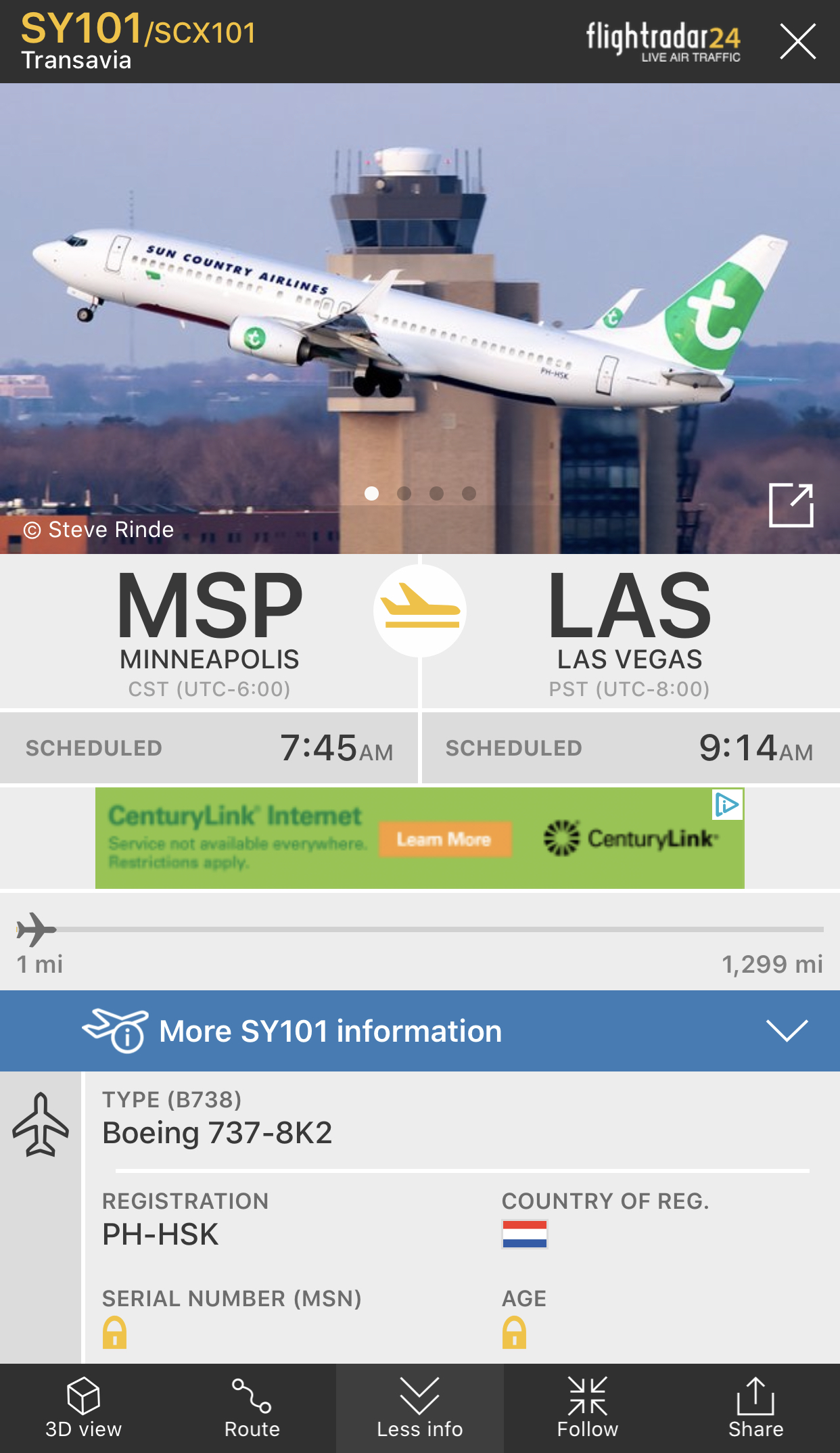Show the flight route
The height and width of the screenshot is (1453, 840).
tap(252, 1408)
